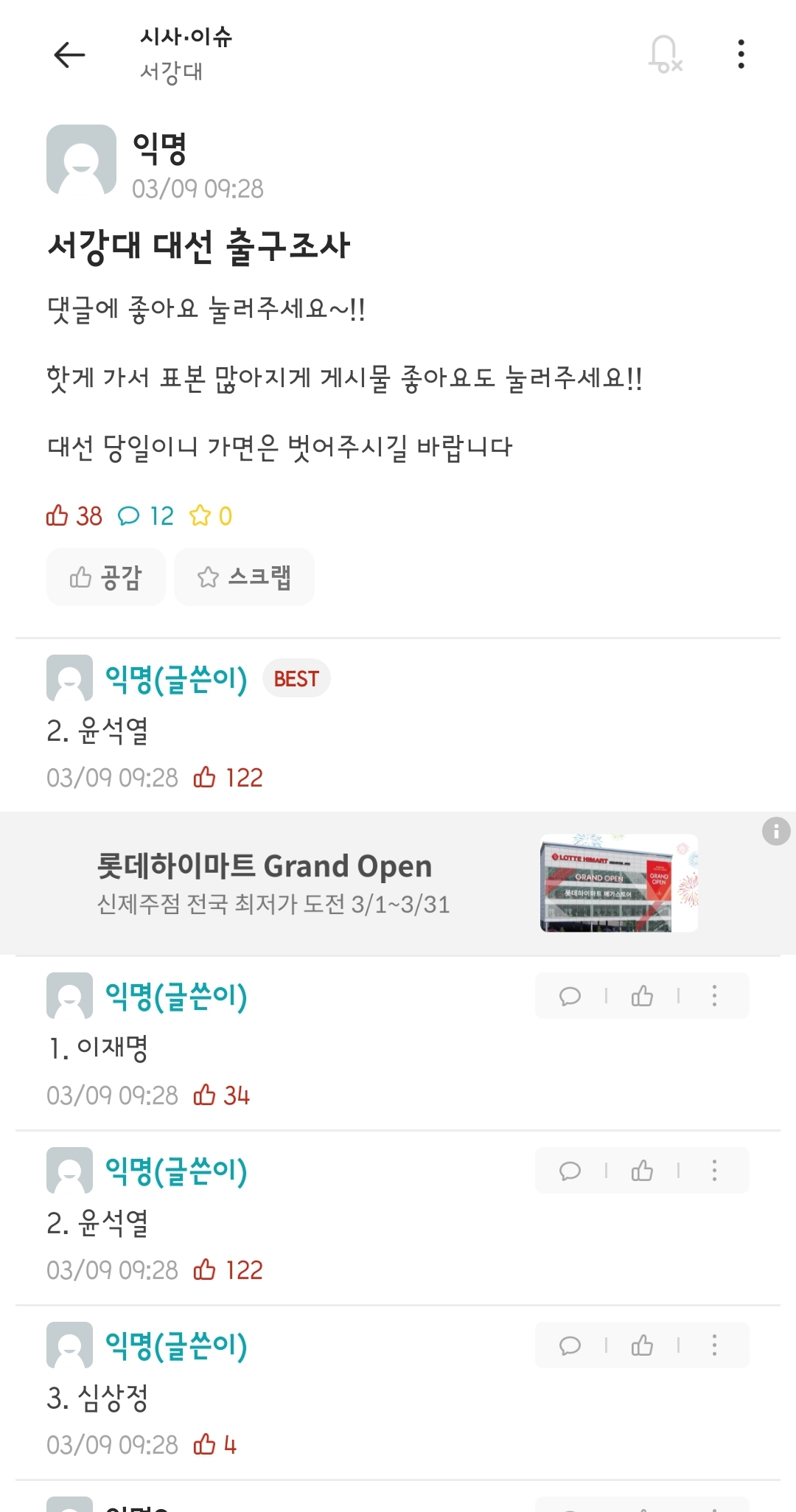Reply to the 3. 심상정 comment
Image resolution: width=796 pixels, height=1512 pixels.
coord(570,1346)
